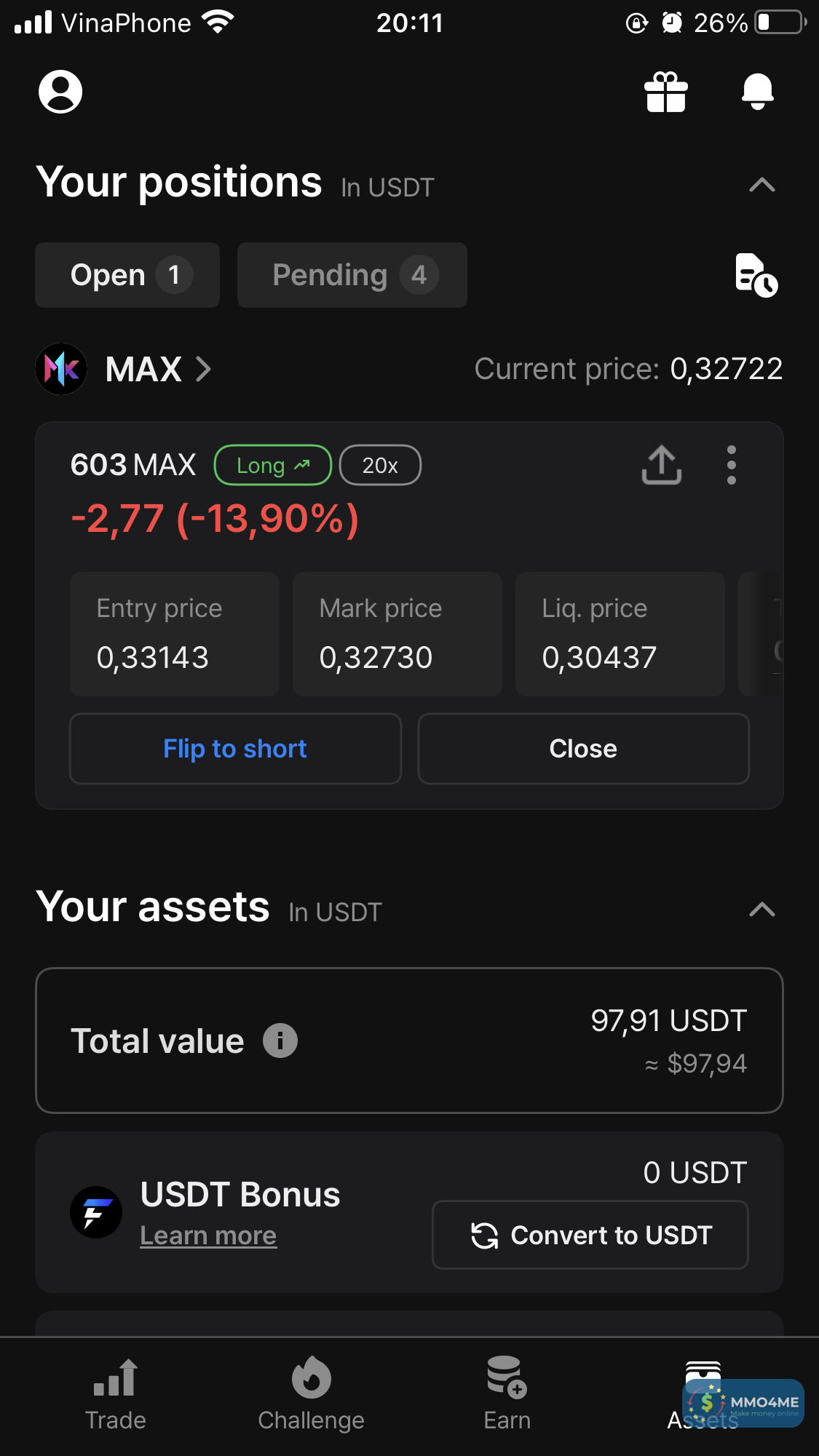Open the MAX position overflow menu
The width and height of the screenshot is (819, 1456).
click(732, 465)
